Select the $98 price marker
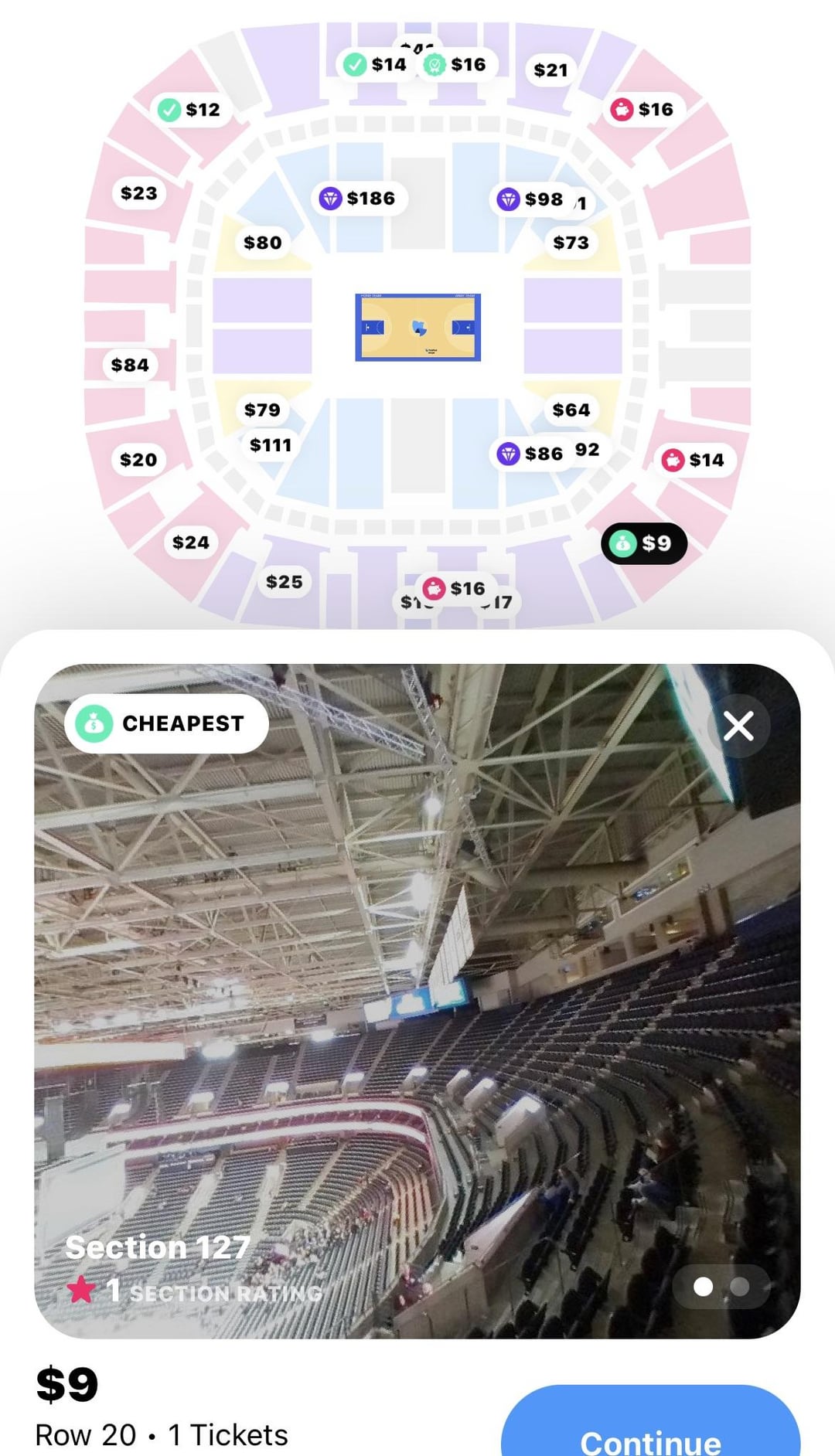Image resolution: width=835 pixels, height=1456 pixels. [x=532, y=199]
